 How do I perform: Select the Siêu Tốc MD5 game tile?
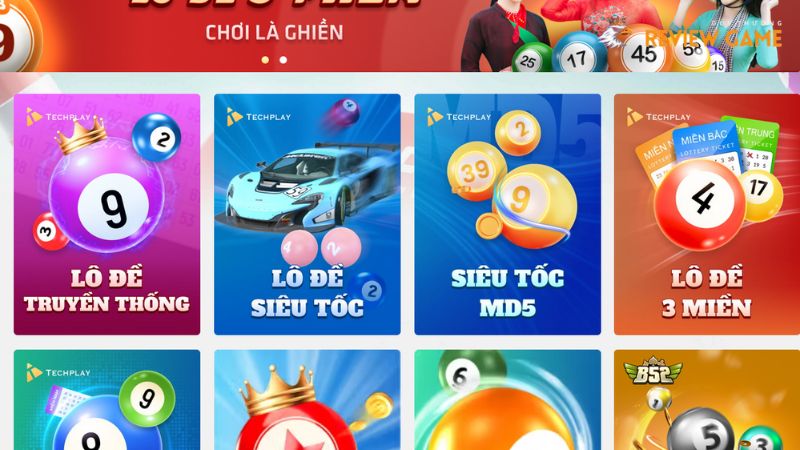(x=507, y=214)
